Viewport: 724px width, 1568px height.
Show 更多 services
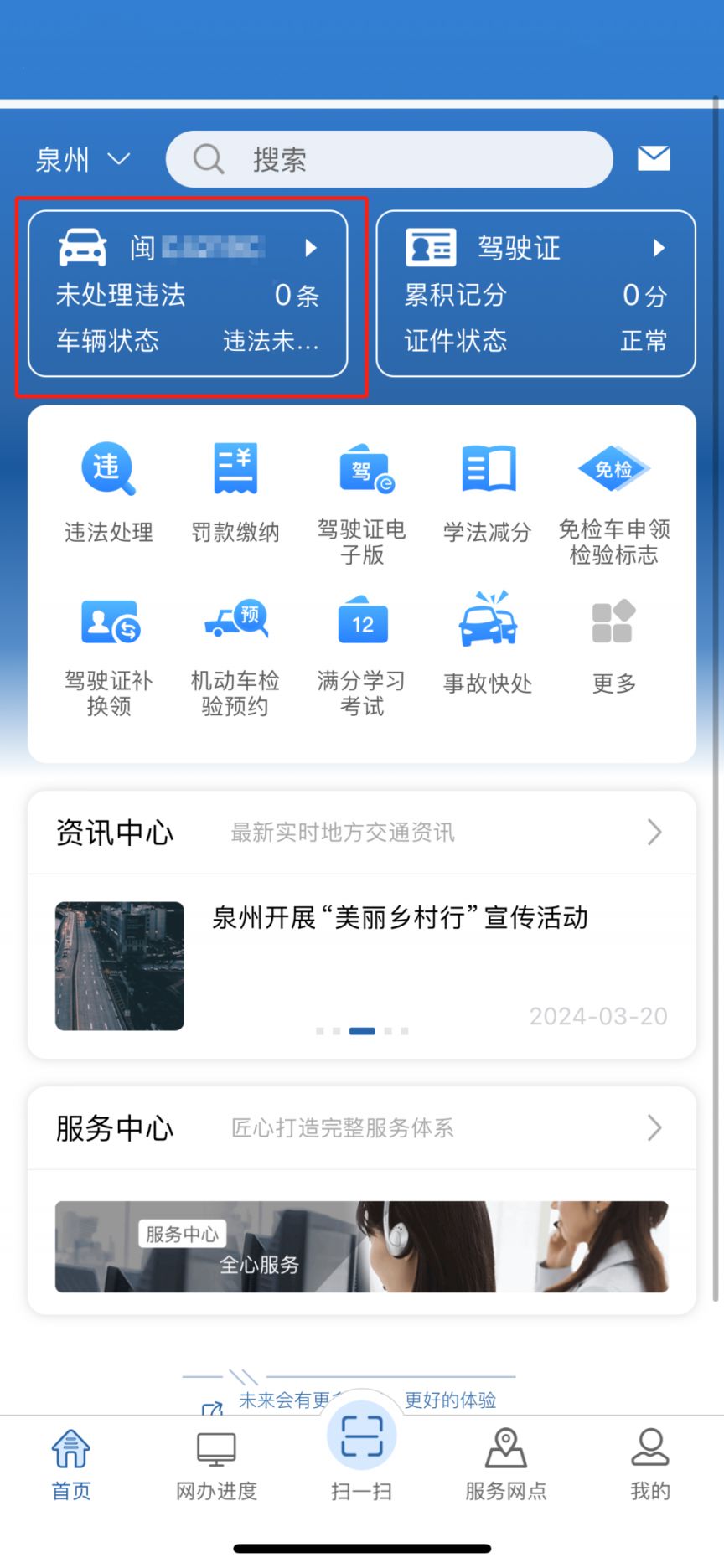click(614, 643)
